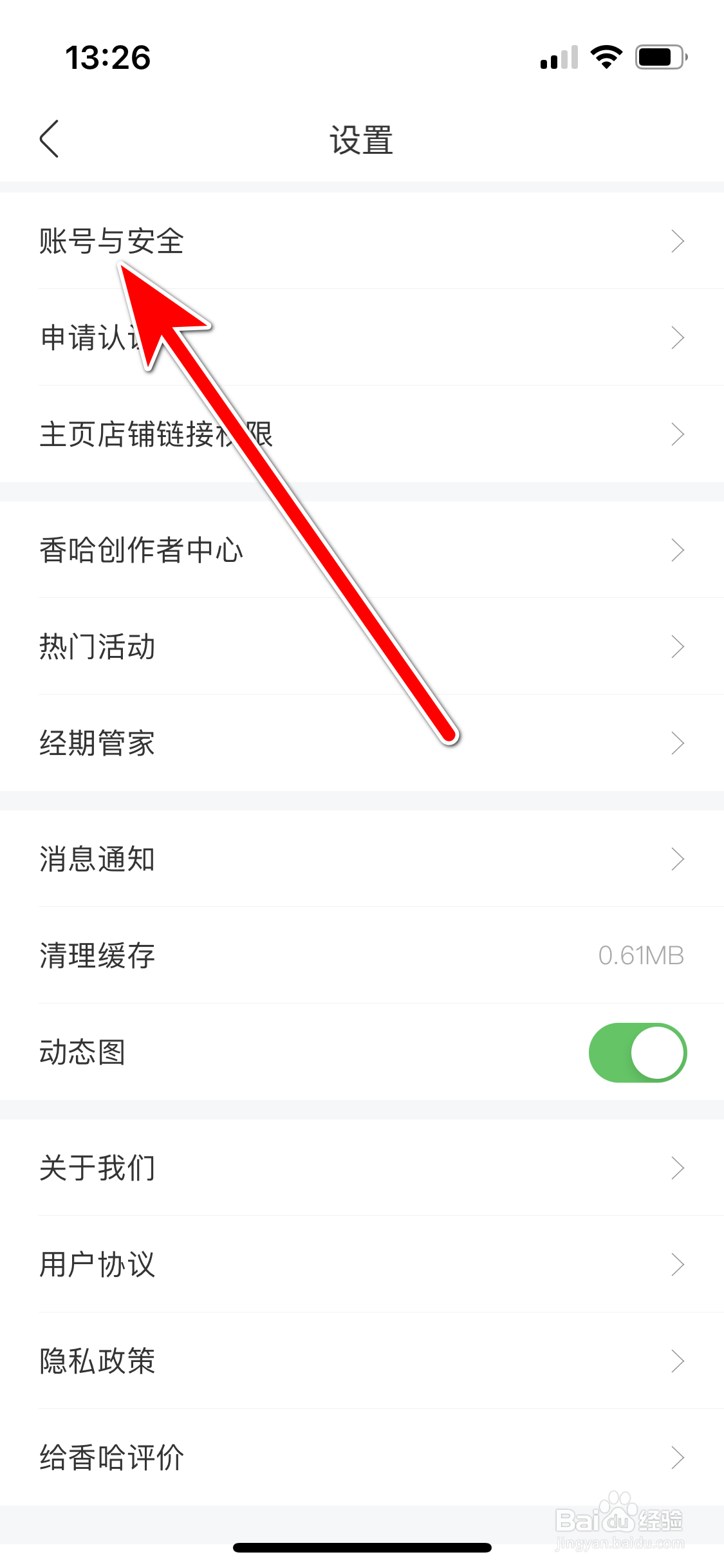724x1568 pixels.
Task: Open the 用户协议 agreement
Action: point(95,1264)
